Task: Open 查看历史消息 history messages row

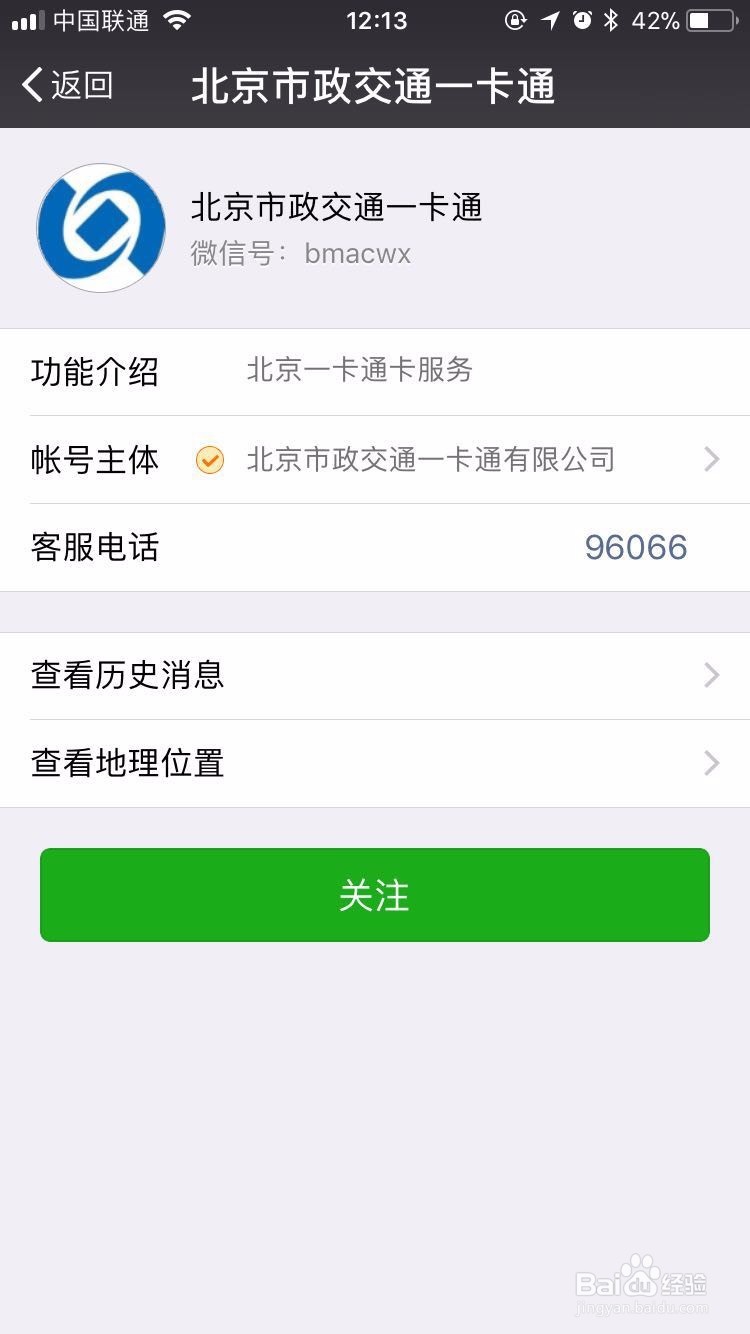Action: pos(127,675)
